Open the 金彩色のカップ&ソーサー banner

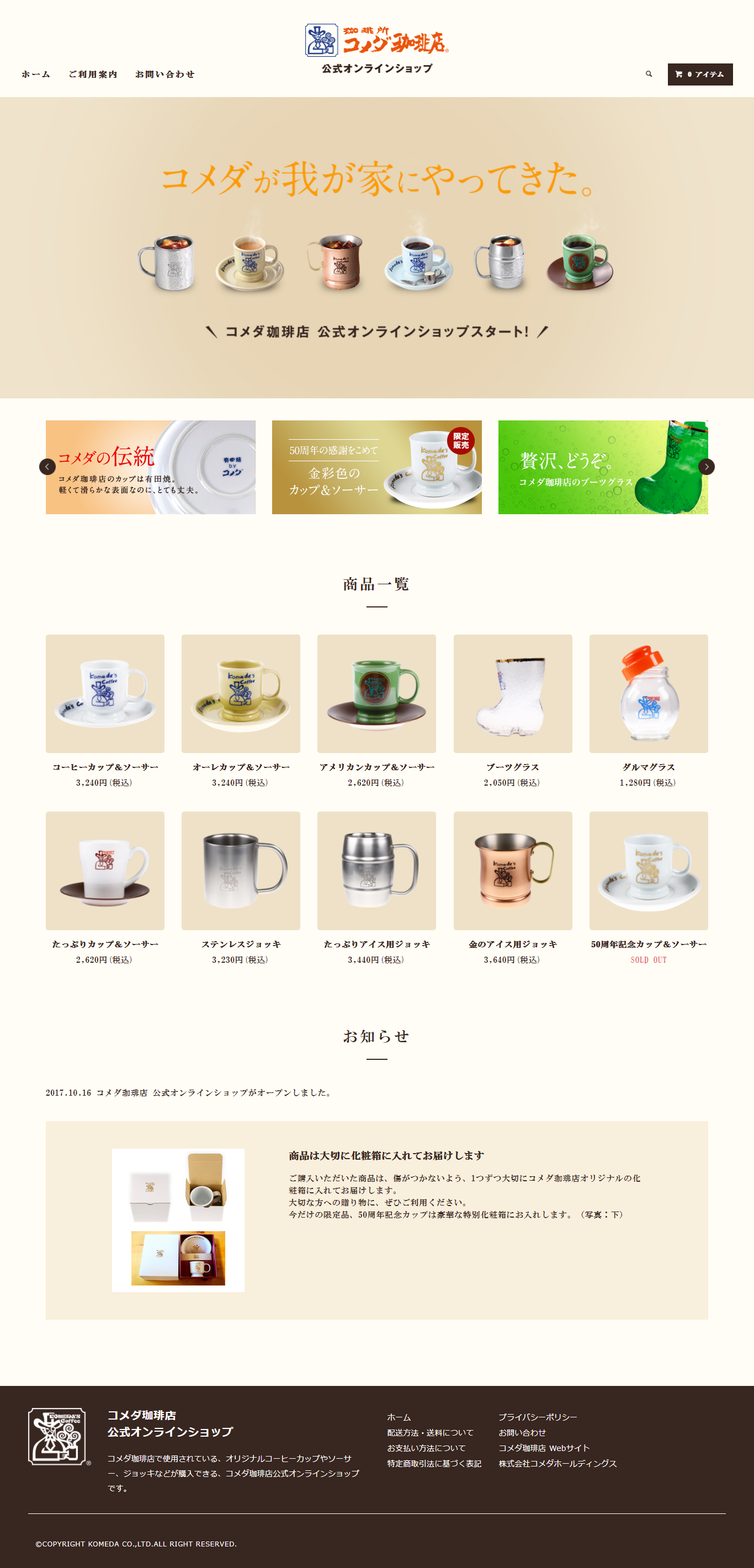(x=376, y=467)
